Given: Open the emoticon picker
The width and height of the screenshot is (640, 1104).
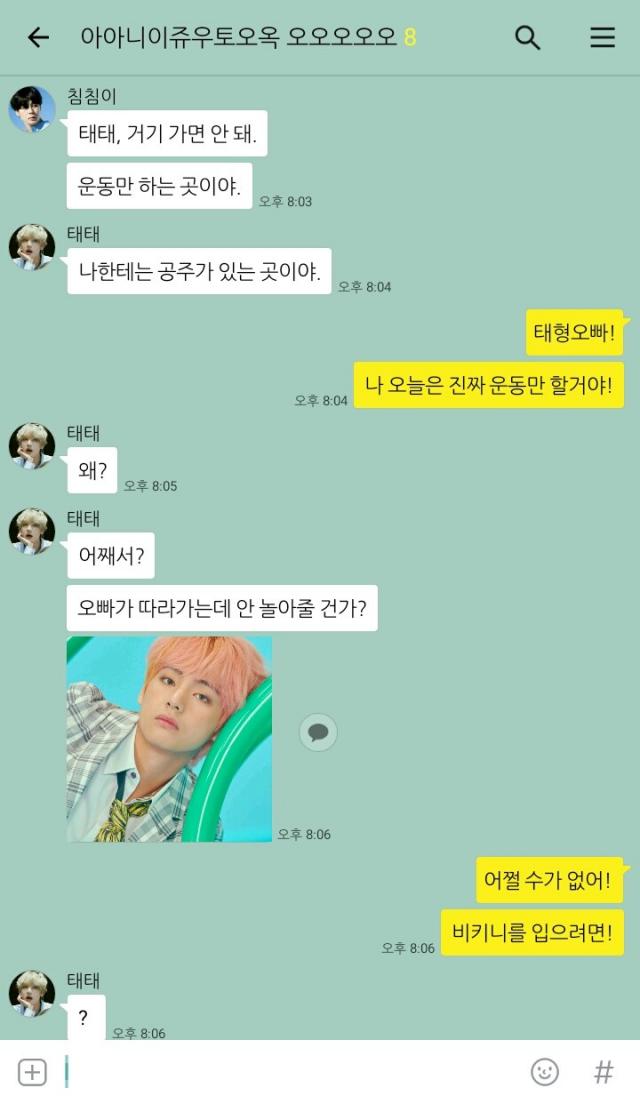Looking at the screenshot, I should point(544,1073).
